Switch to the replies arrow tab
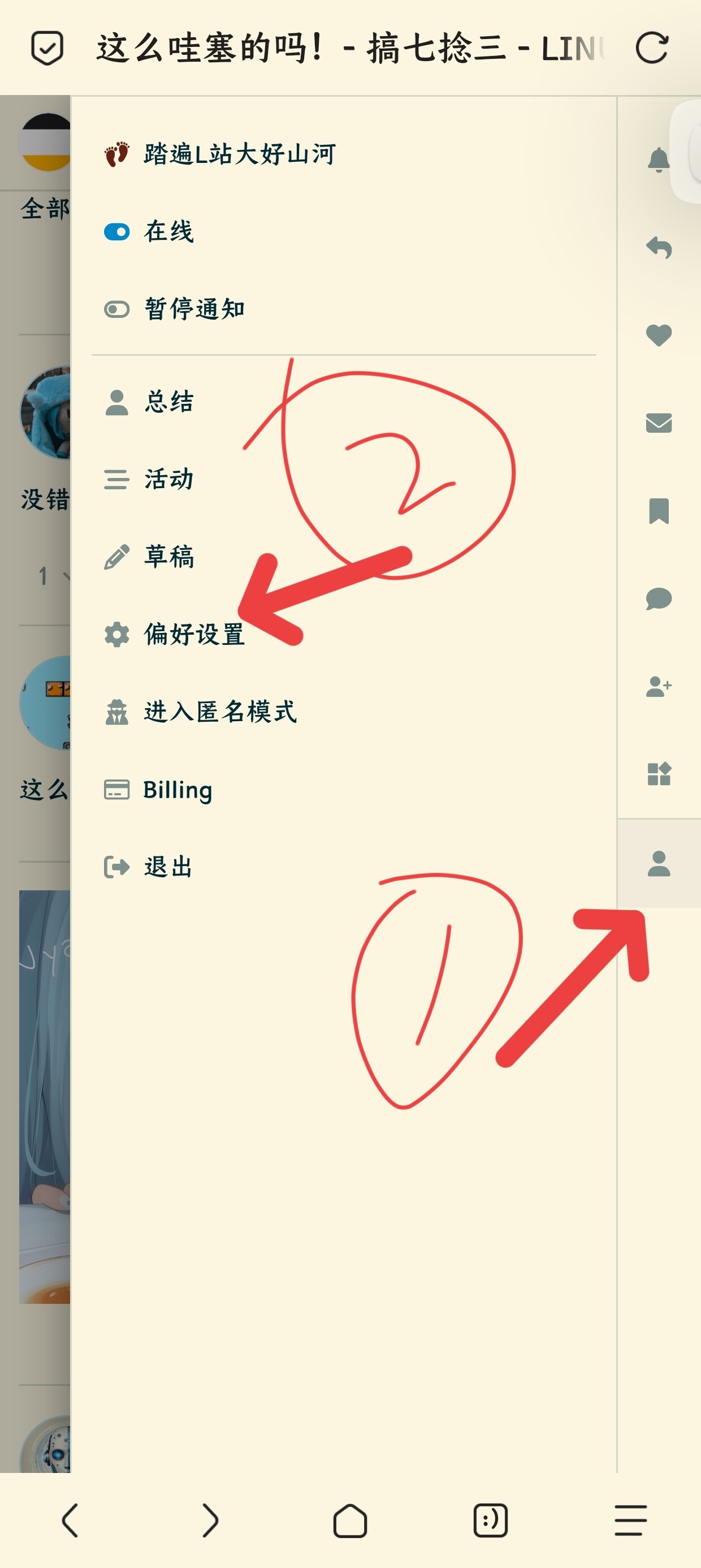The width and height of the screenshot is (701, 1568). click(x=659, y=248)
